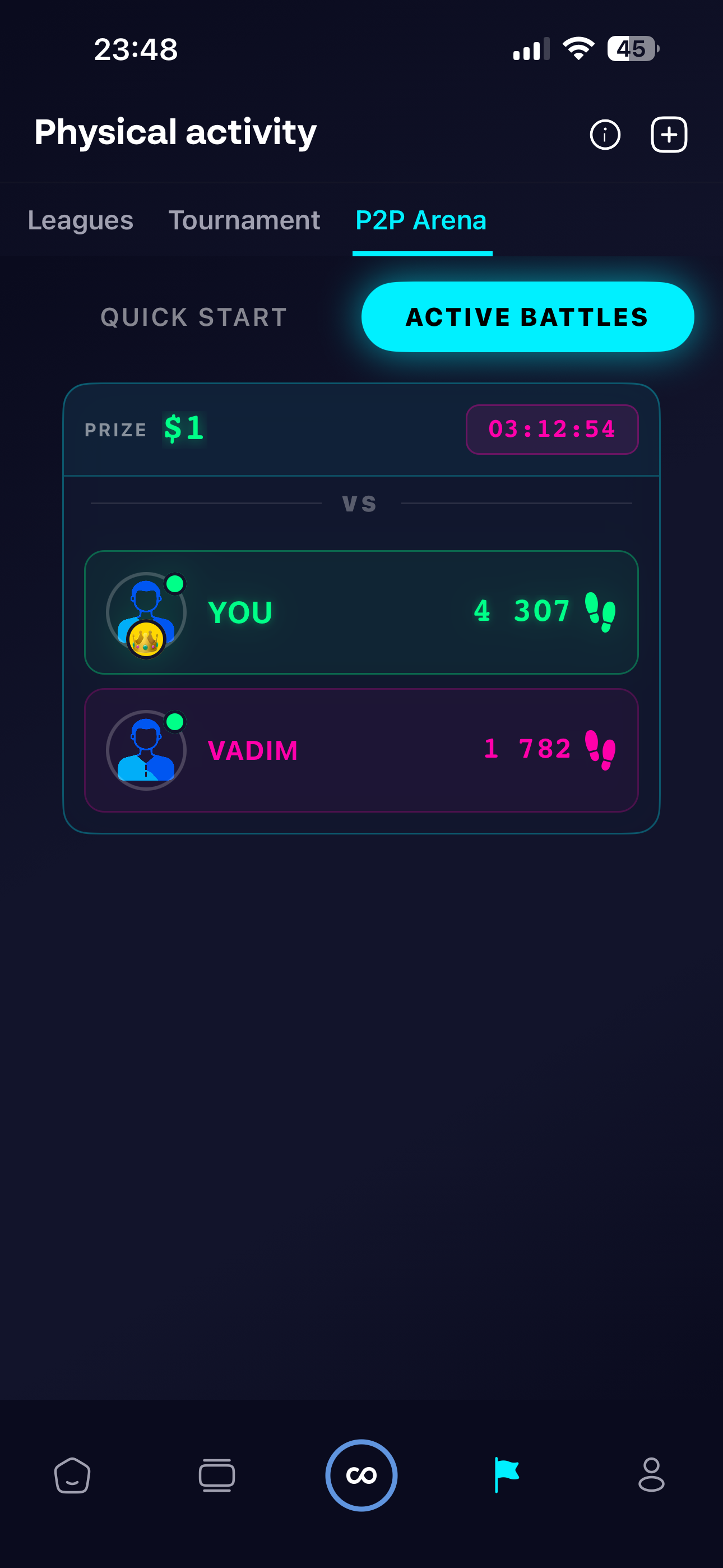Screen dimensions: 723x1568
Task: Switch to the Leagues tab
Action: click(80, 220)
